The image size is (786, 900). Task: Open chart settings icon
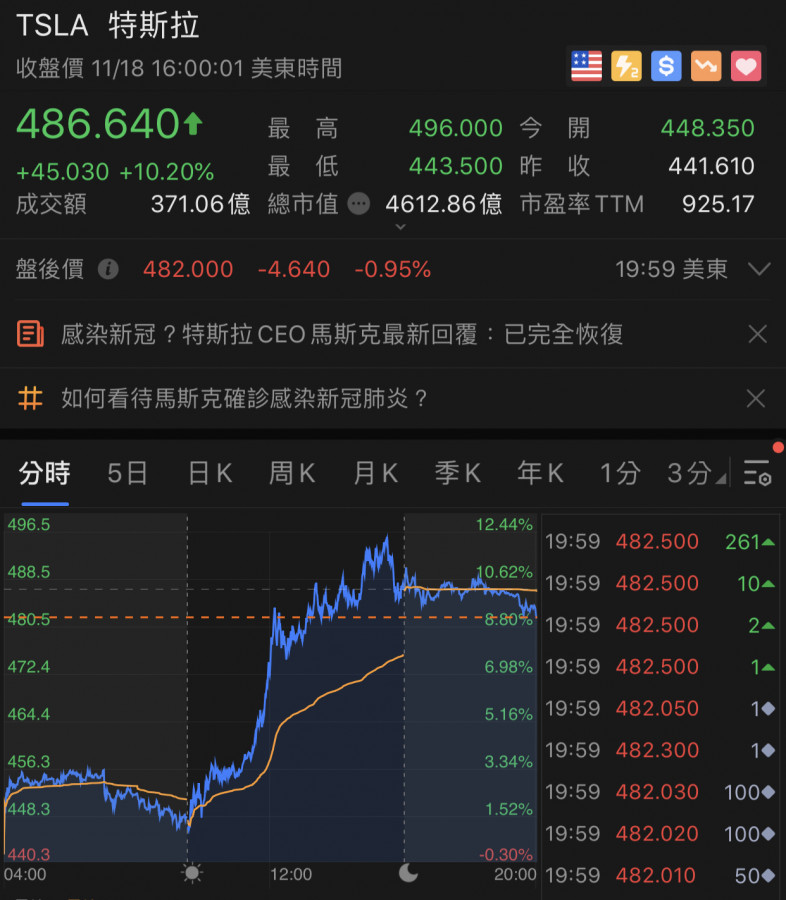point(758,473)
